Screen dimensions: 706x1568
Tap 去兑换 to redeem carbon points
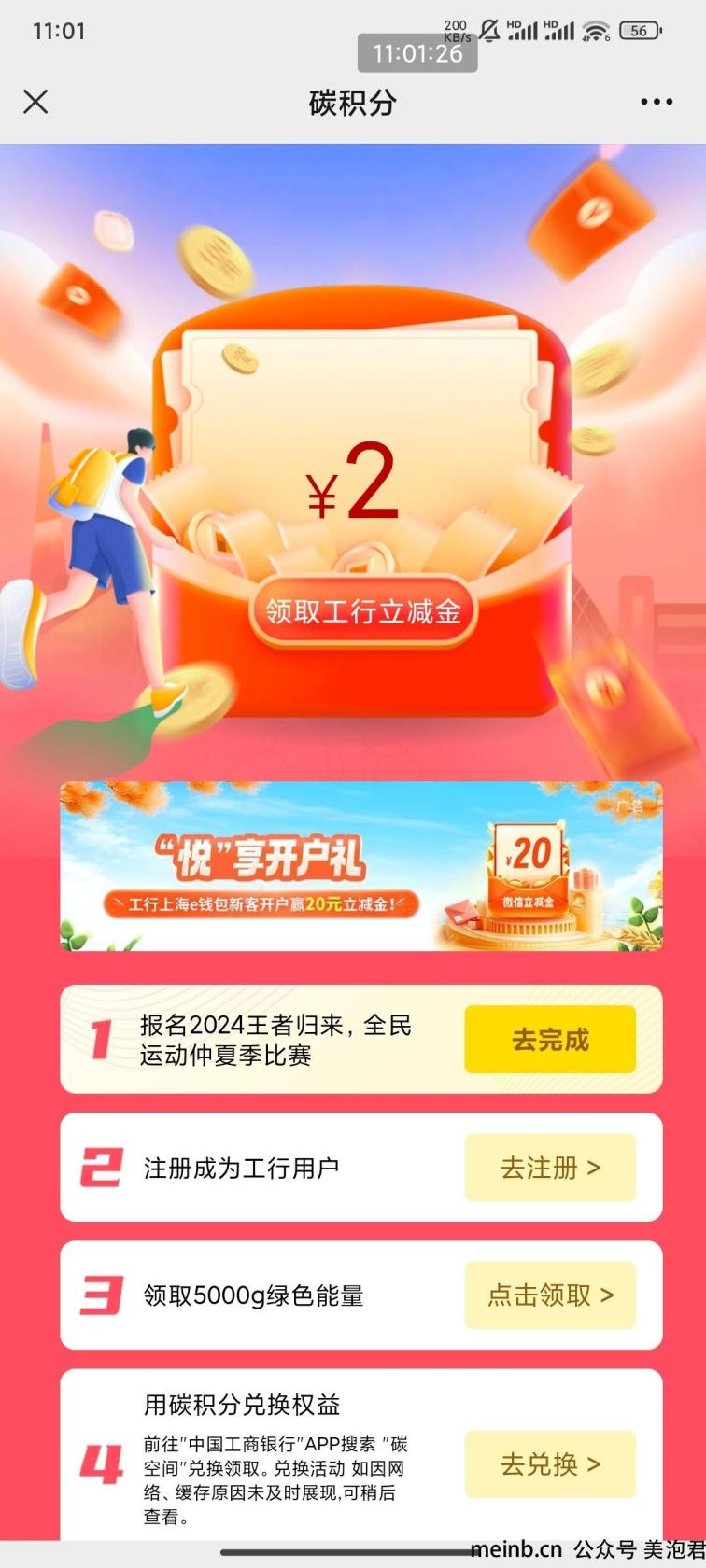[x=550, y=1464]
